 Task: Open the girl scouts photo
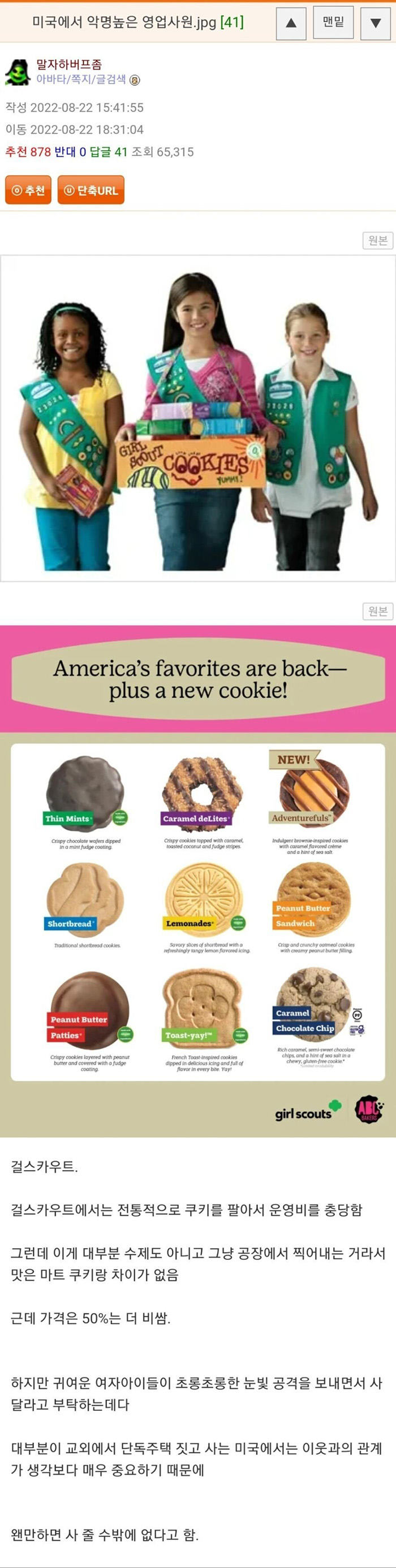[198, 419]
